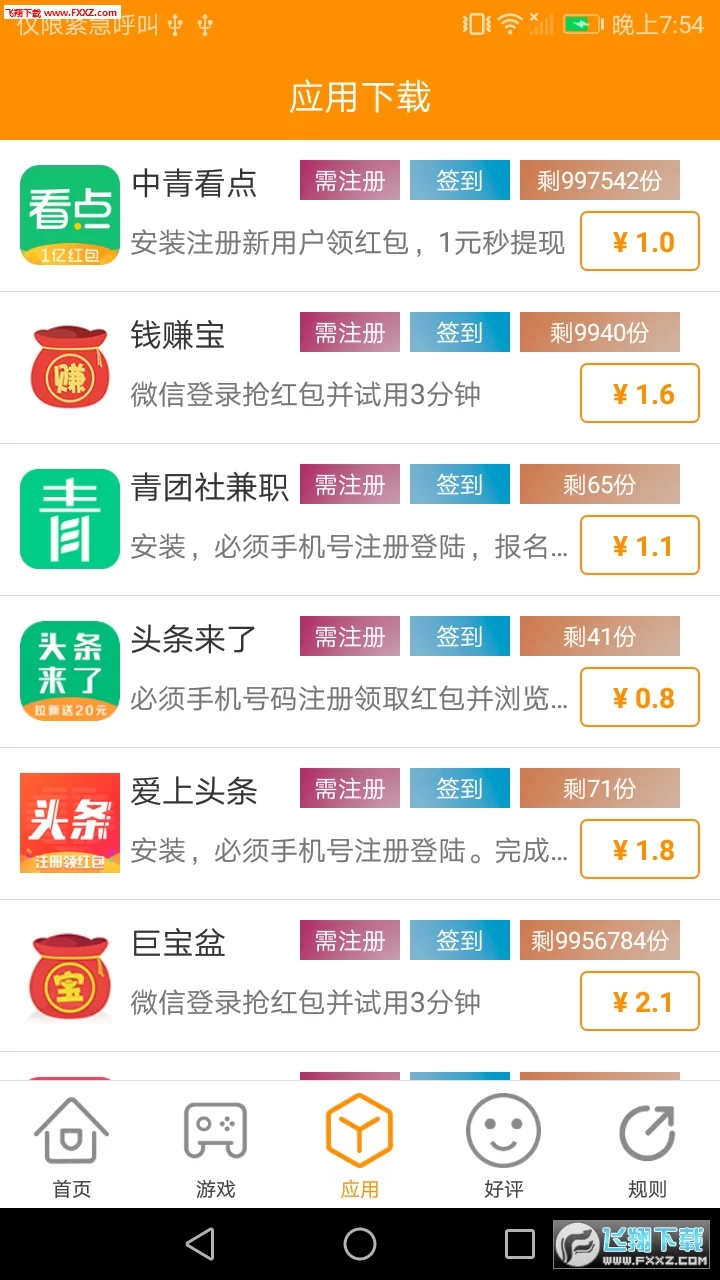Image resolution: width=720 pixels, height=1280 pixels.
Task: Tap the ¥2.1 reward for 巨宝盆
Action: click(x=640, y=1002)
